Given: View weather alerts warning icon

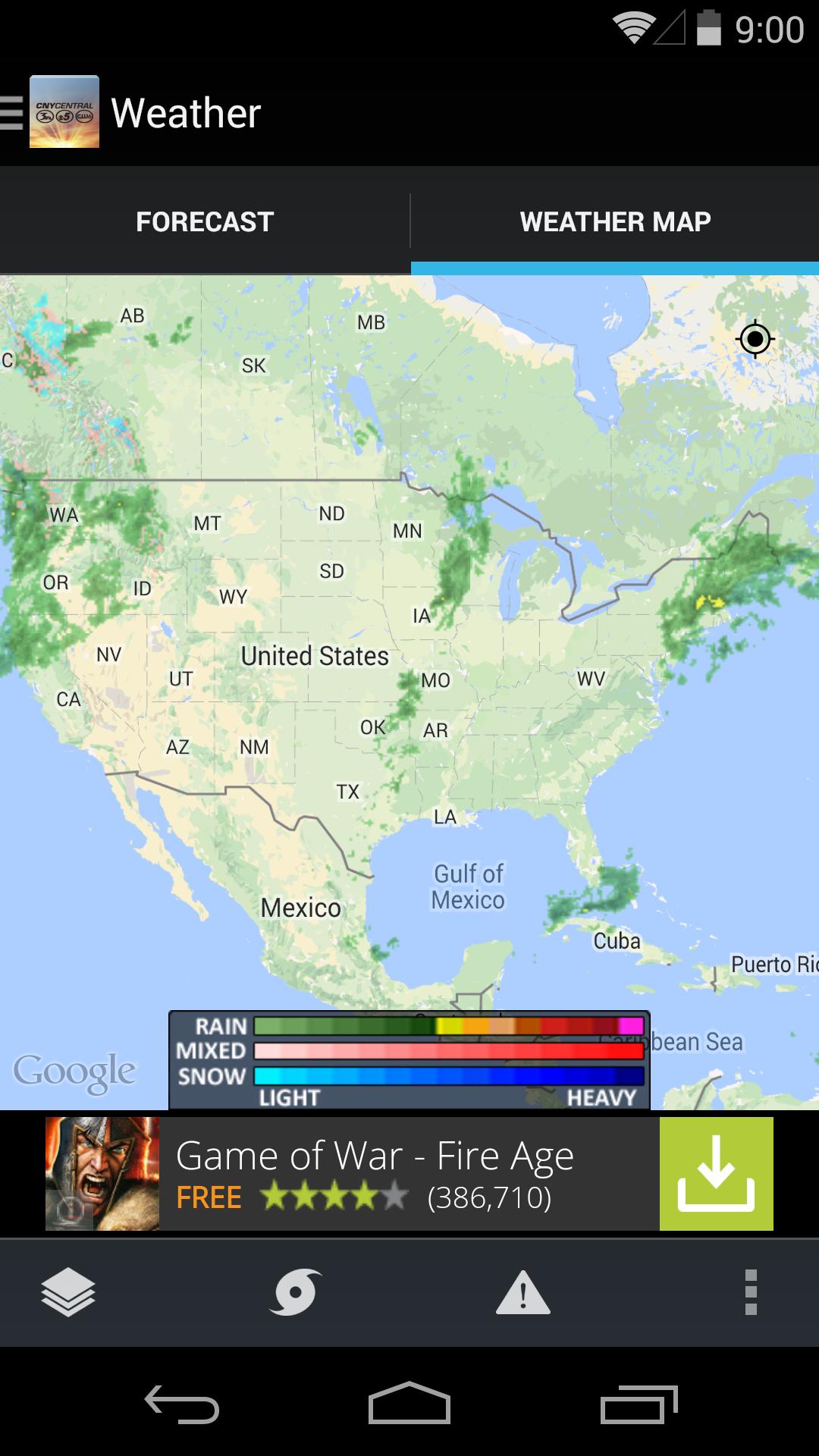Looking at the screenshot, I should coord(522,1293).
